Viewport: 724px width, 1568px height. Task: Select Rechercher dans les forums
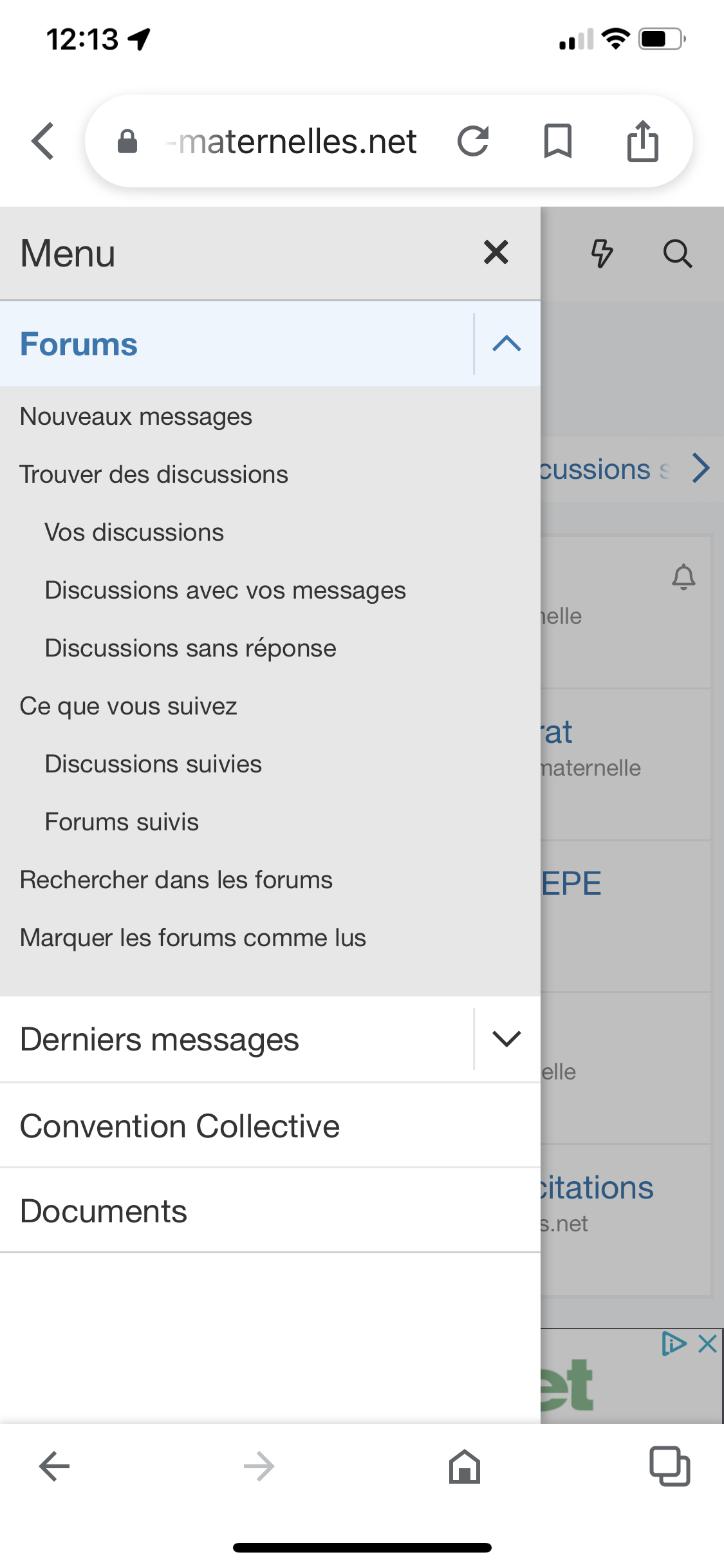pyautogui.click(x=176, y=880)
